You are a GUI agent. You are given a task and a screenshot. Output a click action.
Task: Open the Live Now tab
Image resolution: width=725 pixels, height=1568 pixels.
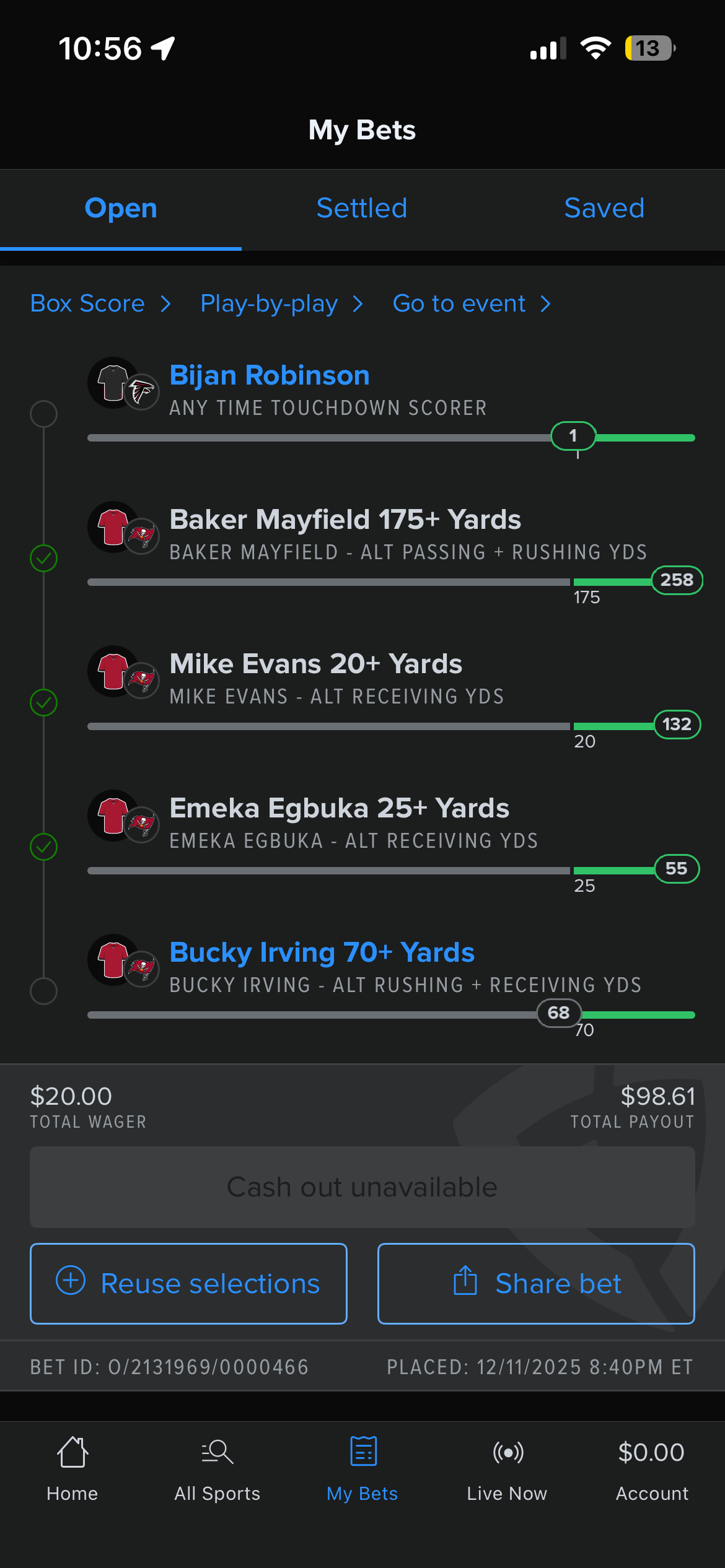pos(507,1469)
